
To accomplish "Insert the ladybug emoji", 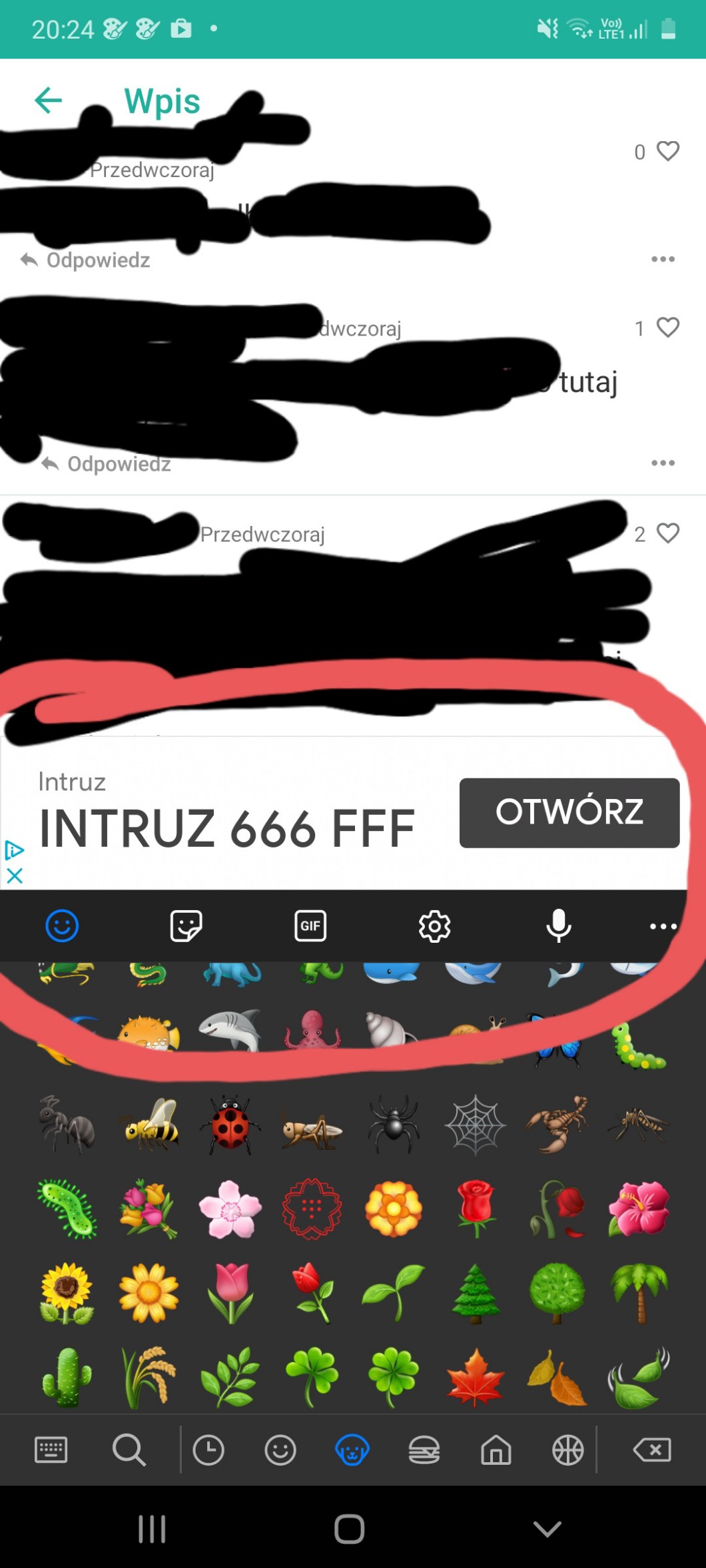I will pyautogui.click(x=230, y=1125).
